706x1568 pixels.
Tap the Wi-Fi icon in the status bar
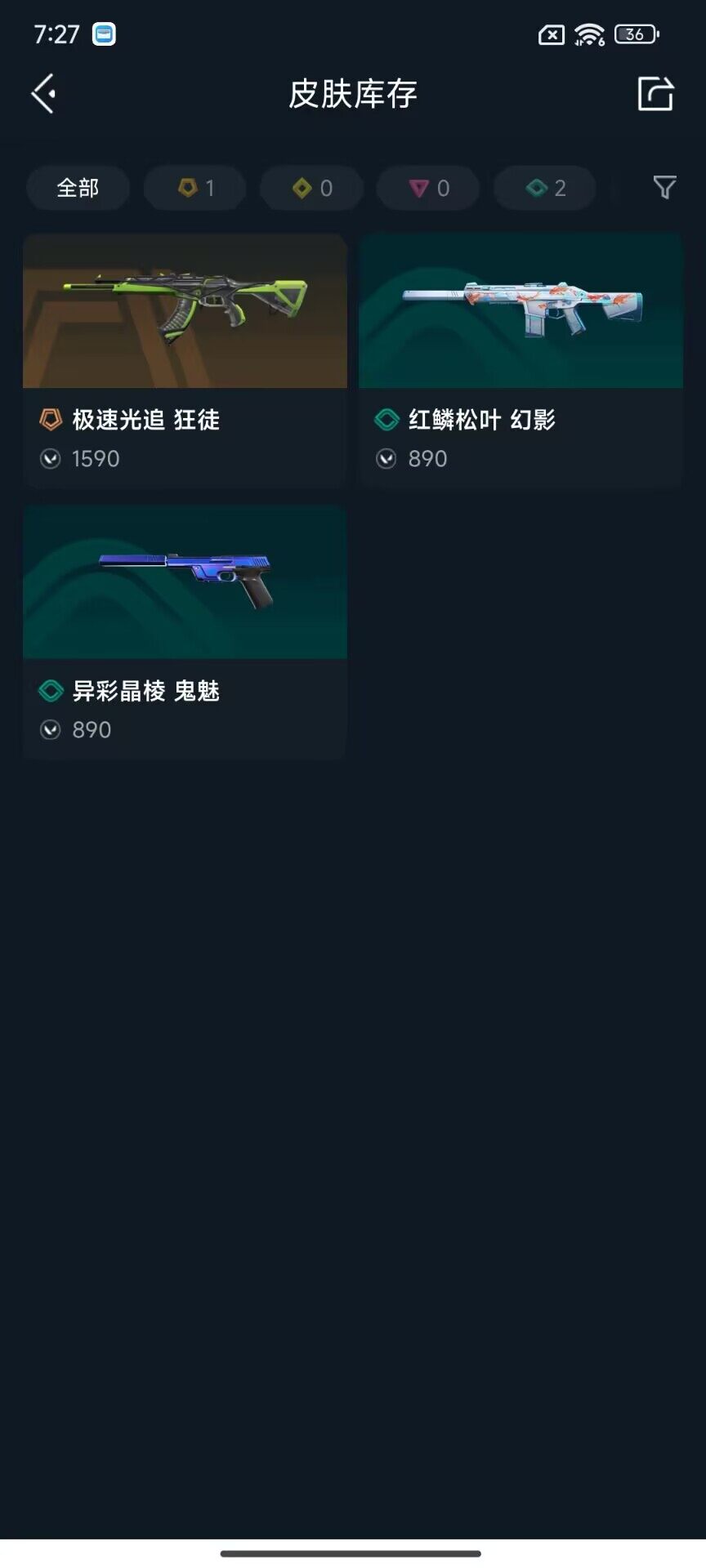click(588, 34)
